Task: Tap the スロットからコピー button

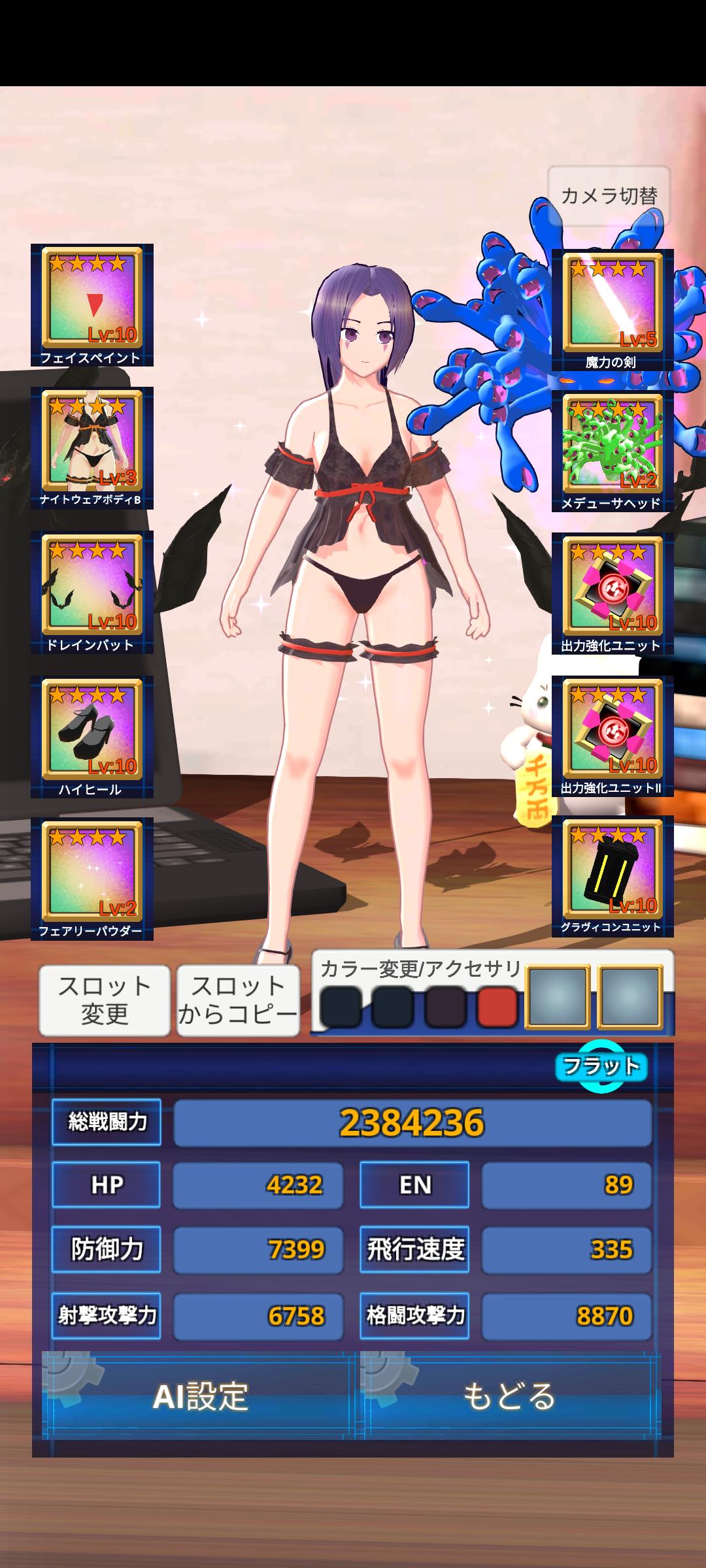Action: pos(238,1000)
